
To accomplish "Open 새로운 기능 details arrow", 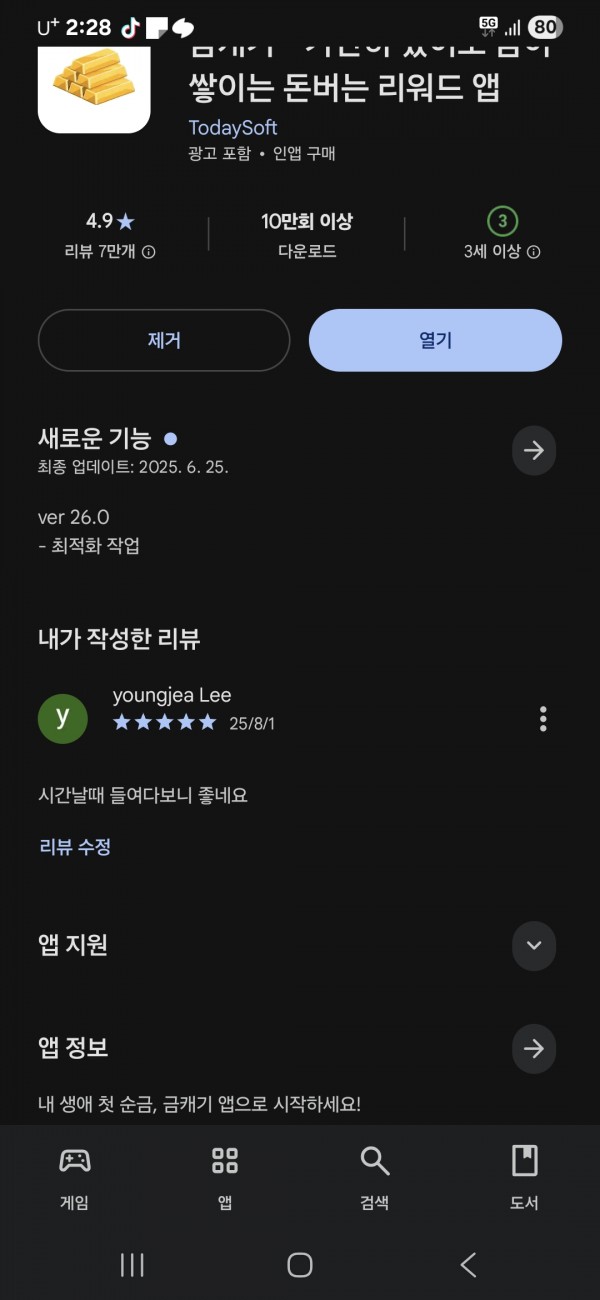I will [x=534, y=450].
